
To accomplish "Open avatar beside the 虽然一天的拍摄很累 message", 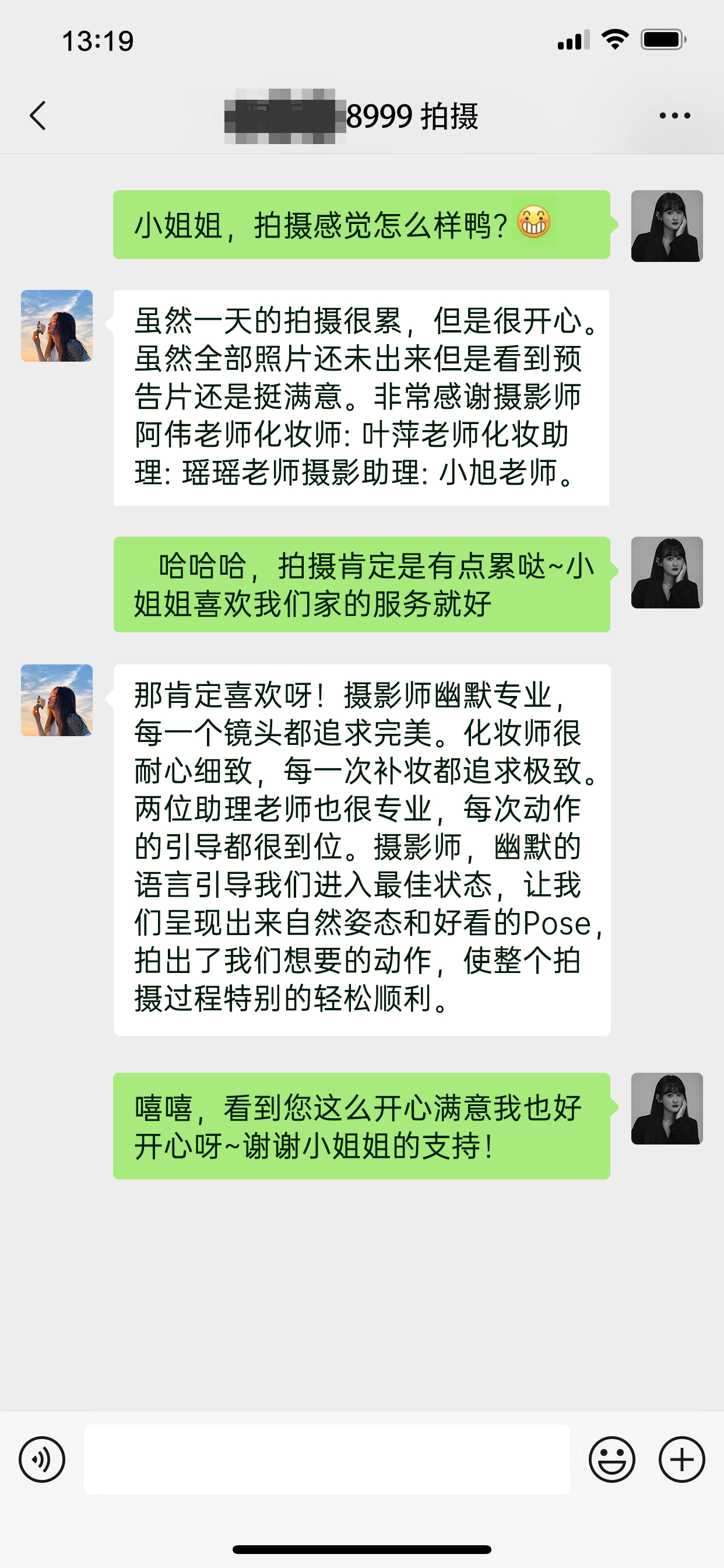I will pos(57,325).
